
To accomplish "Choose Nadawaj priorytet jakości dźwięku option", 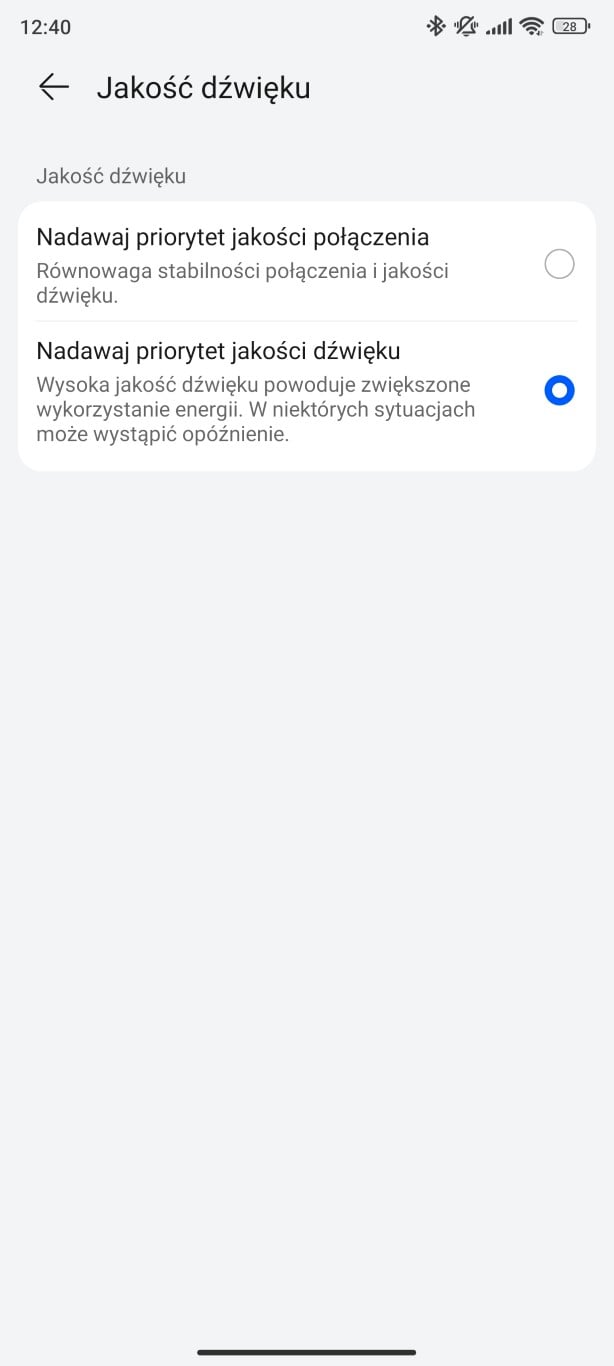I will tap(307, 393).
